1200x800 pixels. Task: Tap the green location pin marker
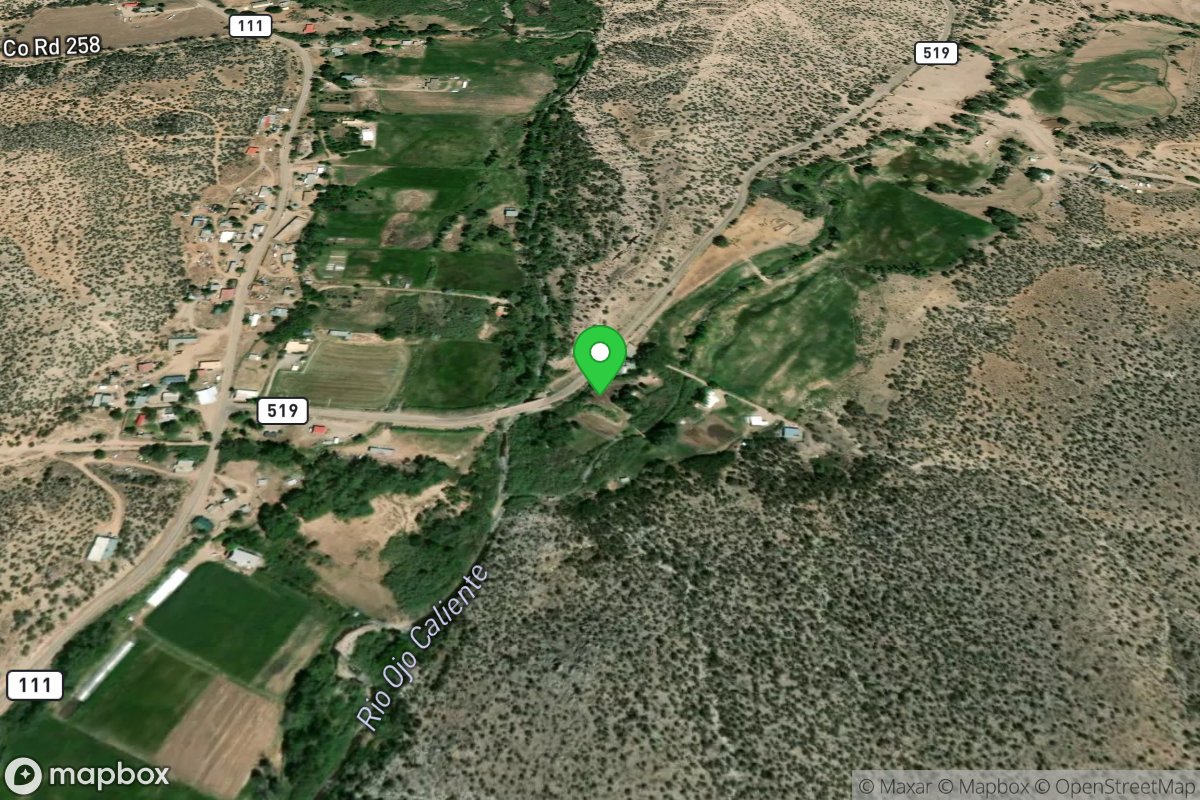pyautogui.click(x=600, y=356)
